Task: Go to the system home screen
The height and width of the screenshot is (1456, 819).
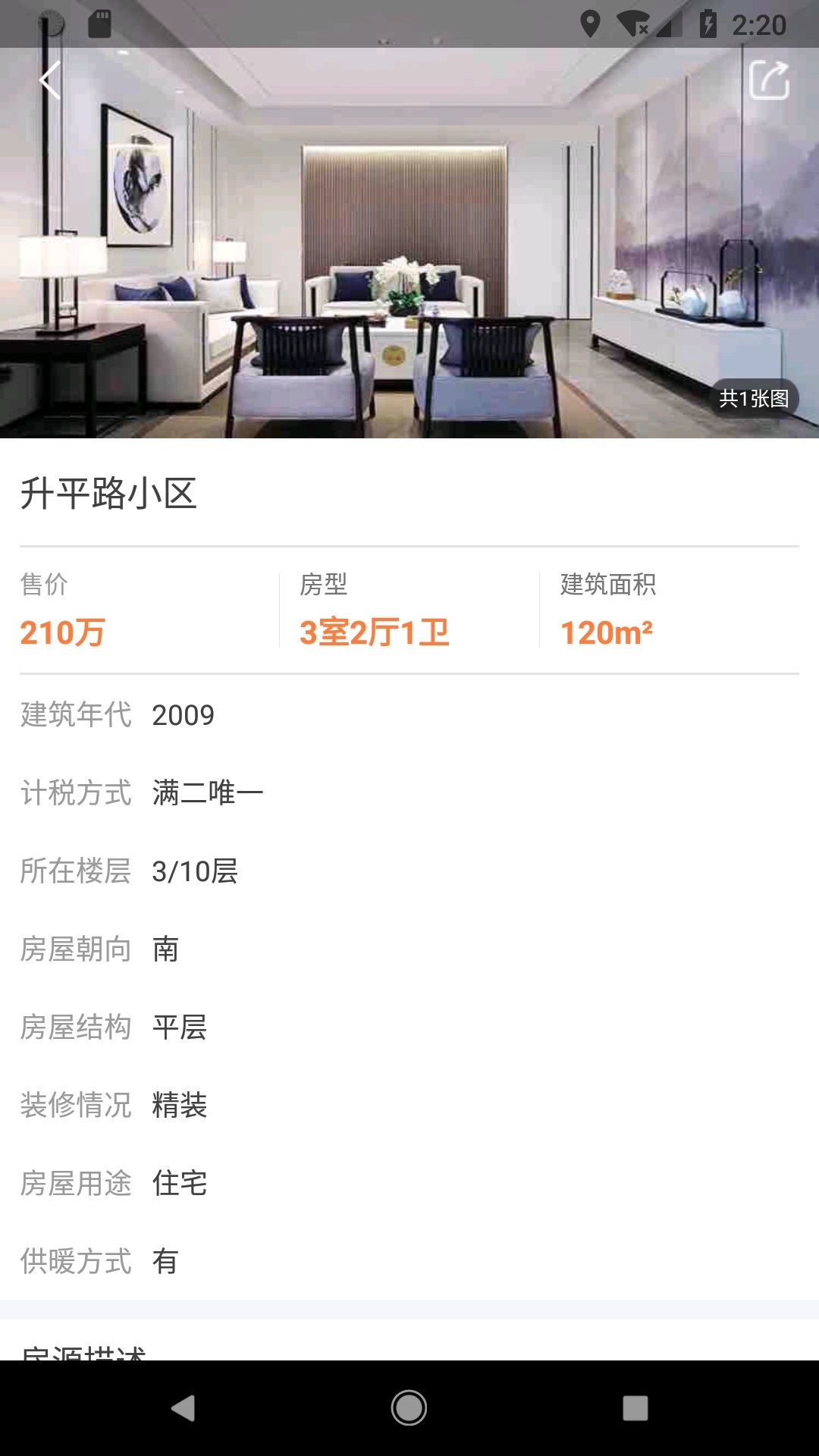Action: point(409,1408)
